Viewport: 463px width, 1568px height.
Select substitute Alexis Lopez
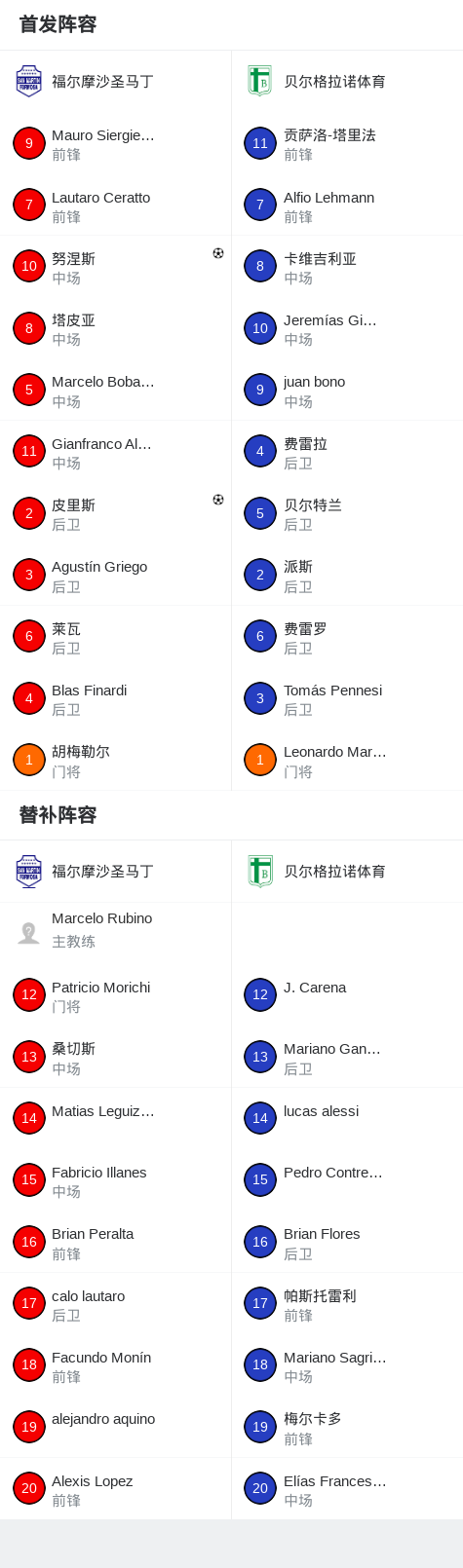[115, 1489]
